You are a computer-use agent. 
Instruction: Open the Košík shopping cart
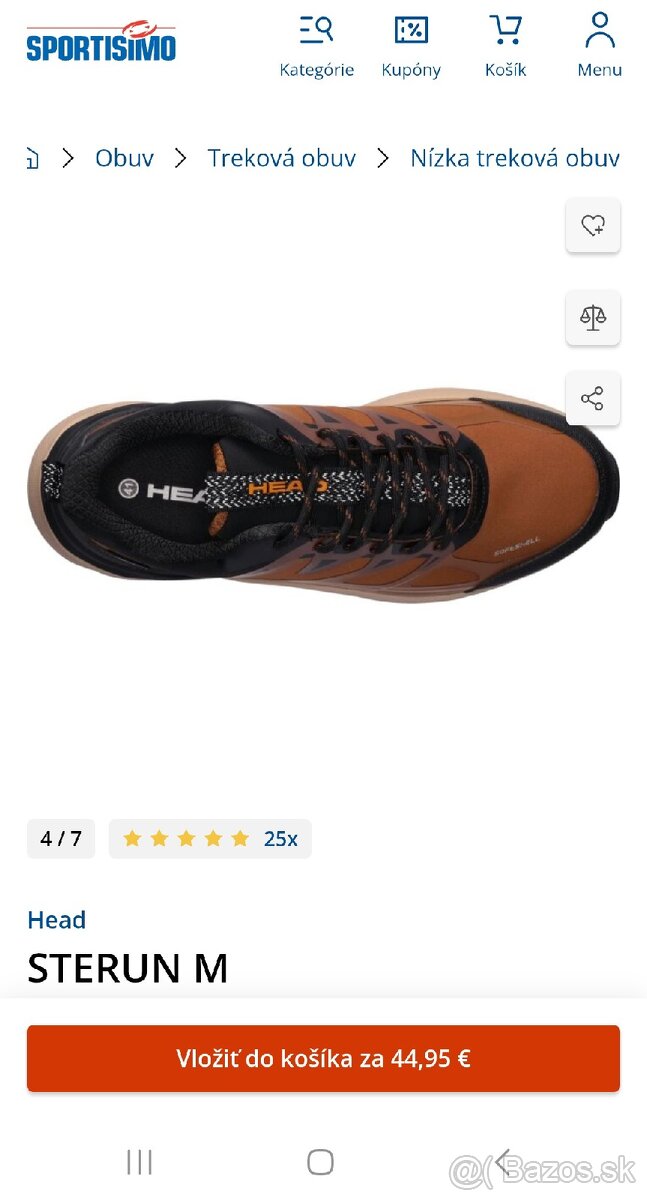point(505,45)
